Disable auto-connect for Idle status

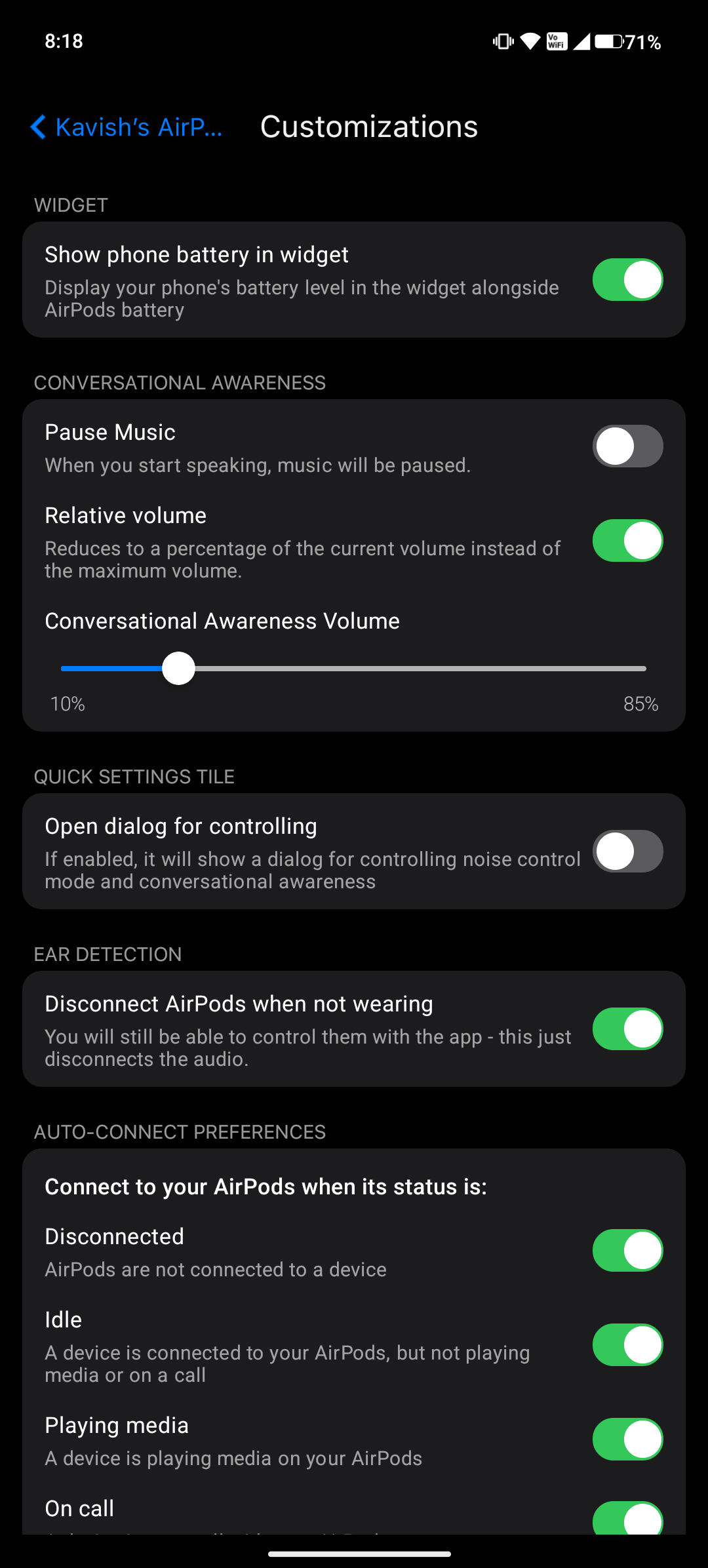627,1345
